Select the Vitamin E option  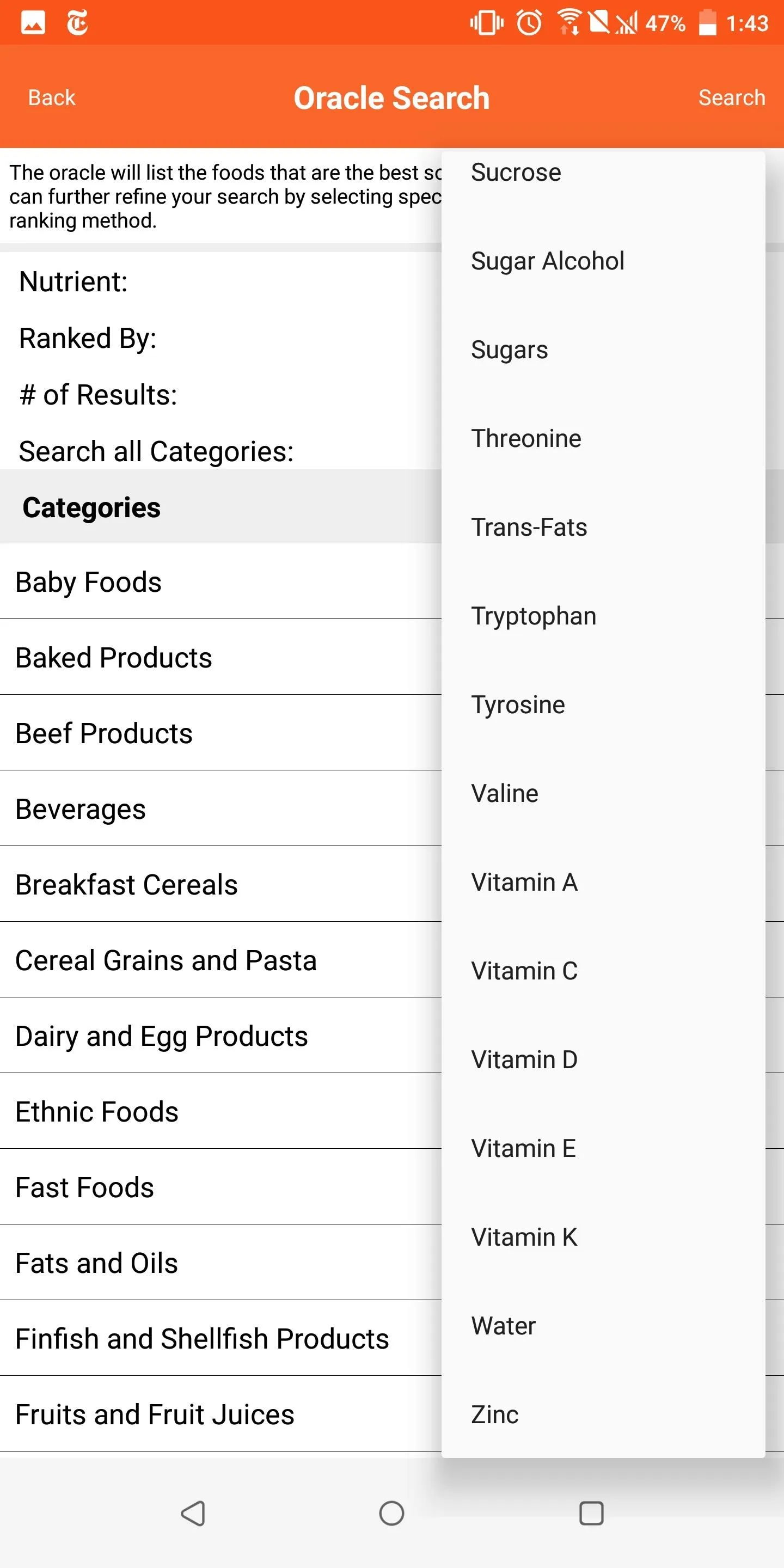pyautogui.click(x=603, y=1149)
